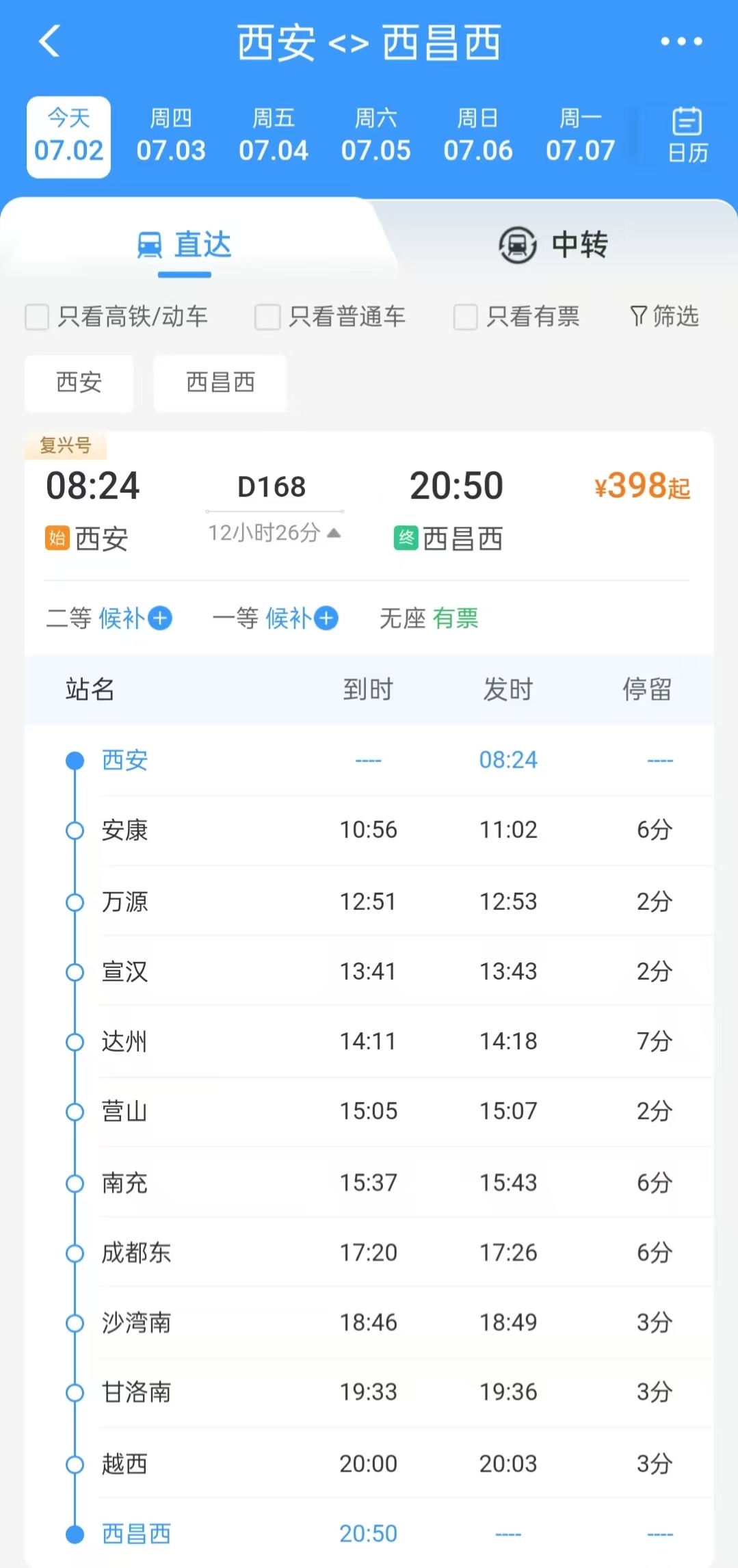This screenshot has width=738, height=1568.
Task: Tap the 西昌西 station chip
Action: tap(220, 382)
